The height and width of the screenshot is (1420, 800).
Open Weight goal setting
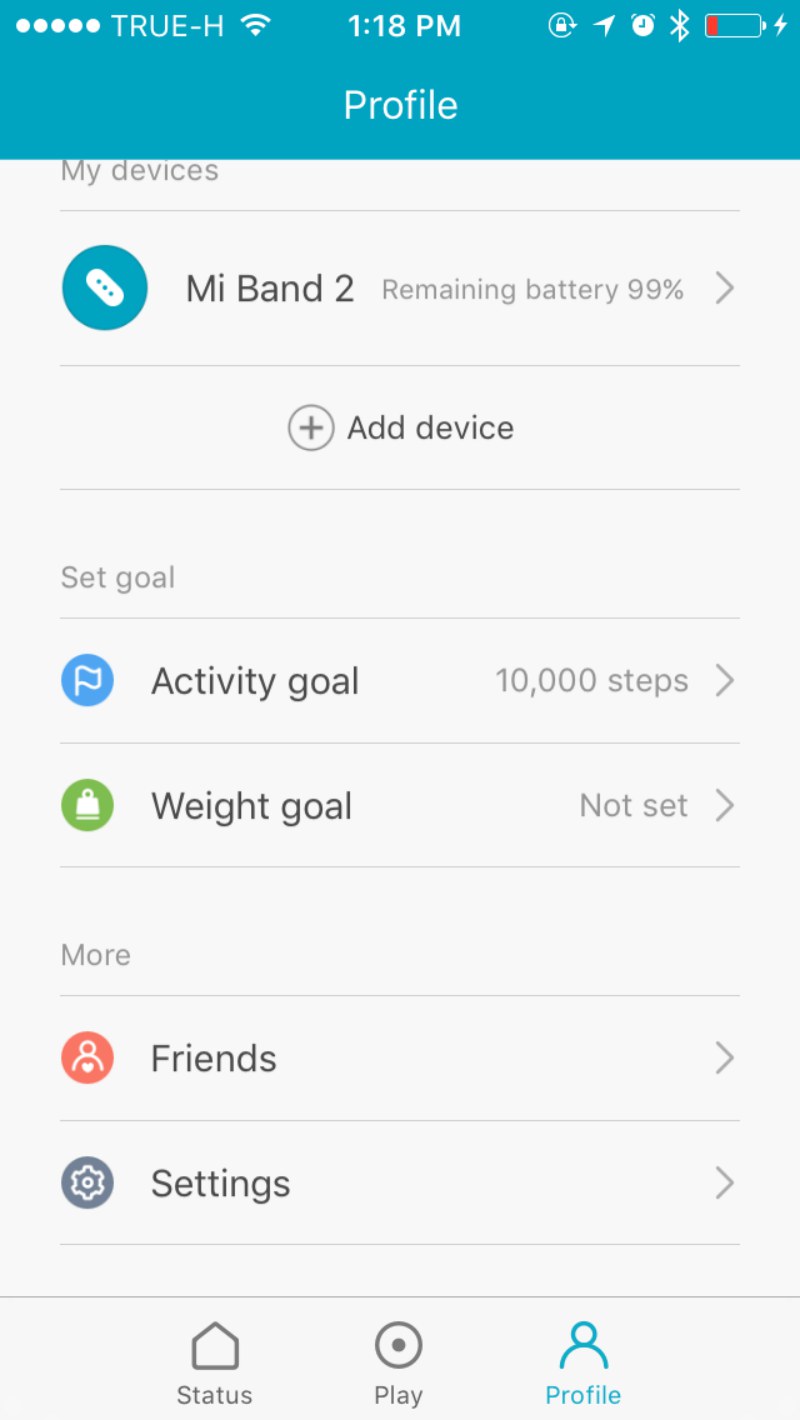point(400,805)
